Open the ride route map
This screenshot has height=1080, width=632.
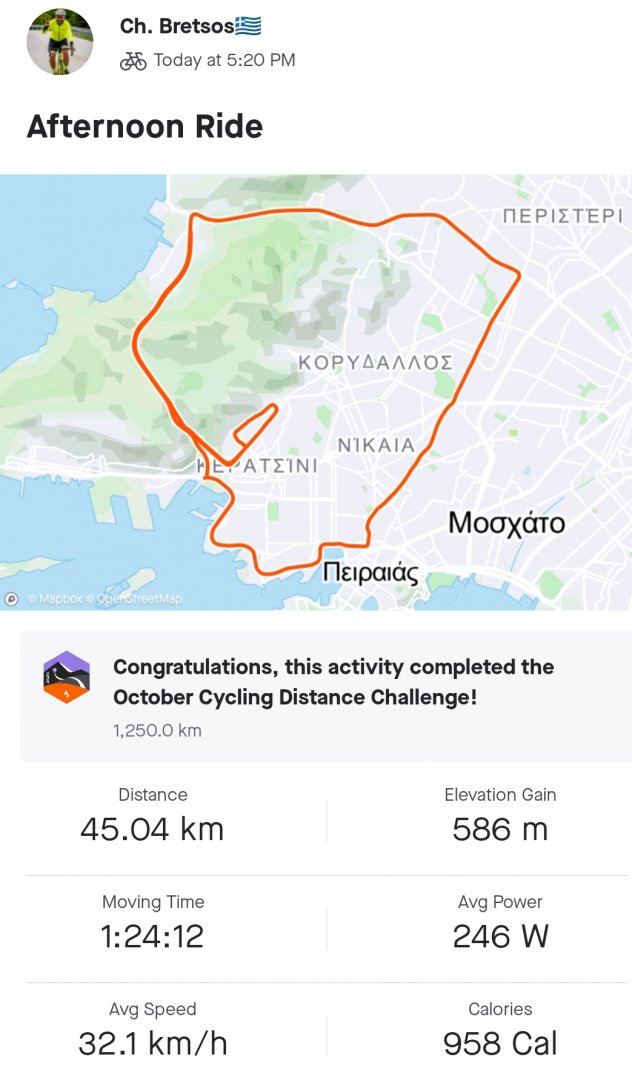click(316, 392)
